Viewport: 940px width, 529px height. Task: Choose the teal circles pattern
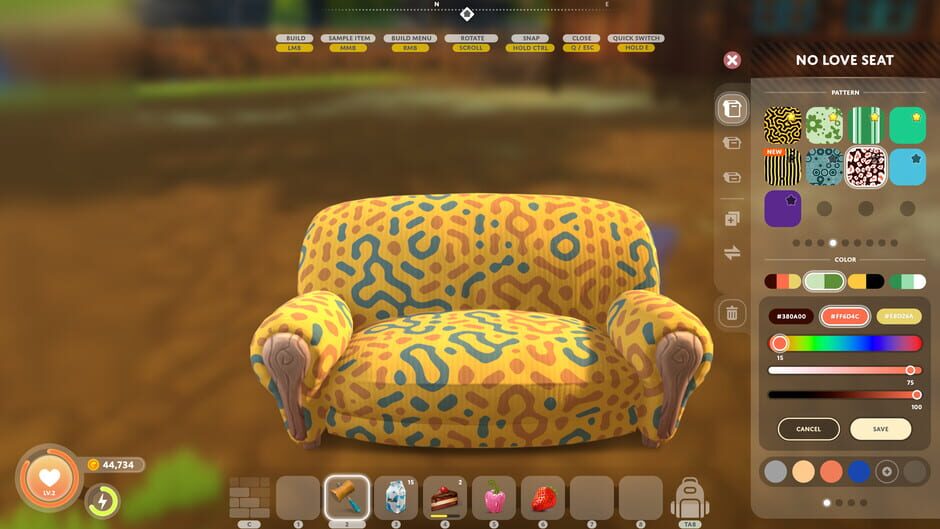coord(824,168)
